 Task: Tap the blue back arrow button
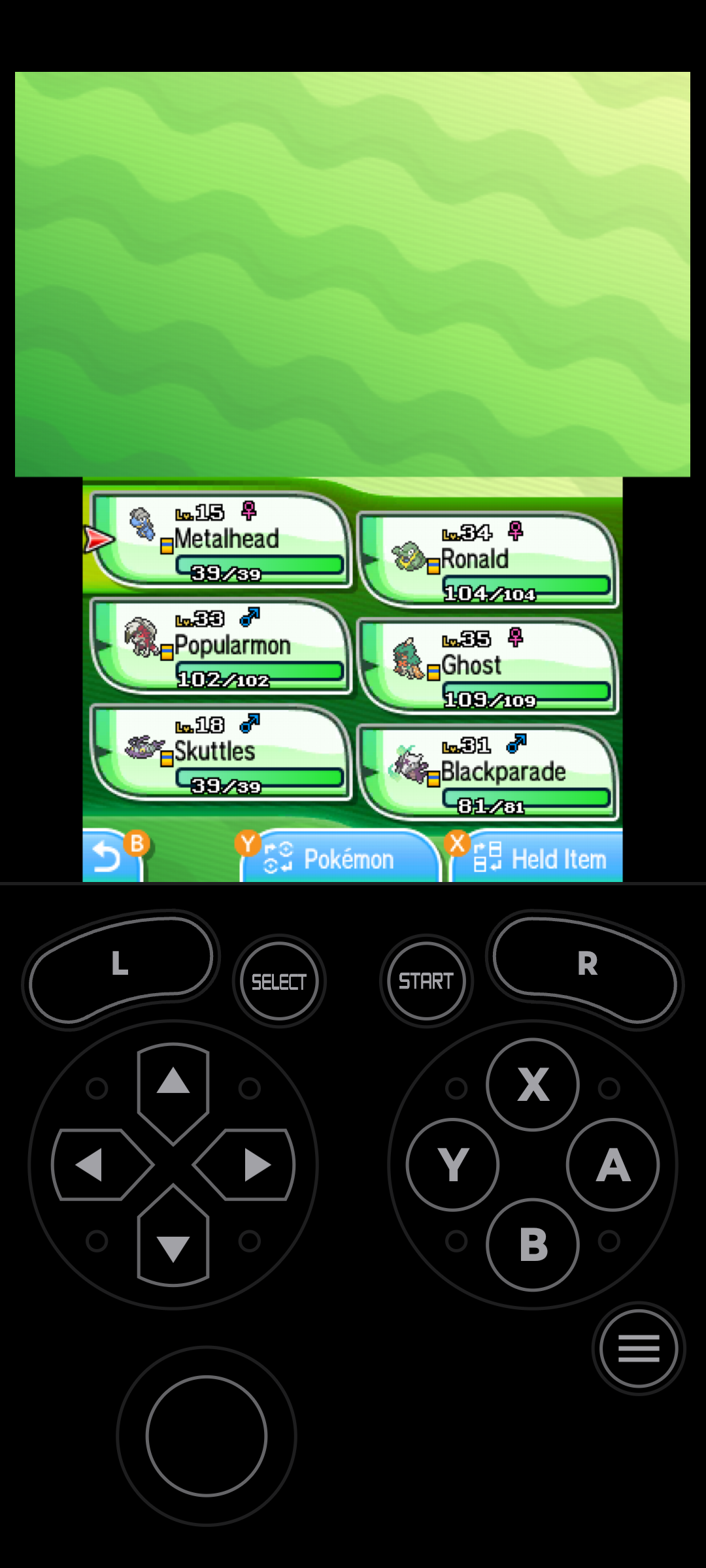[110, 857]
